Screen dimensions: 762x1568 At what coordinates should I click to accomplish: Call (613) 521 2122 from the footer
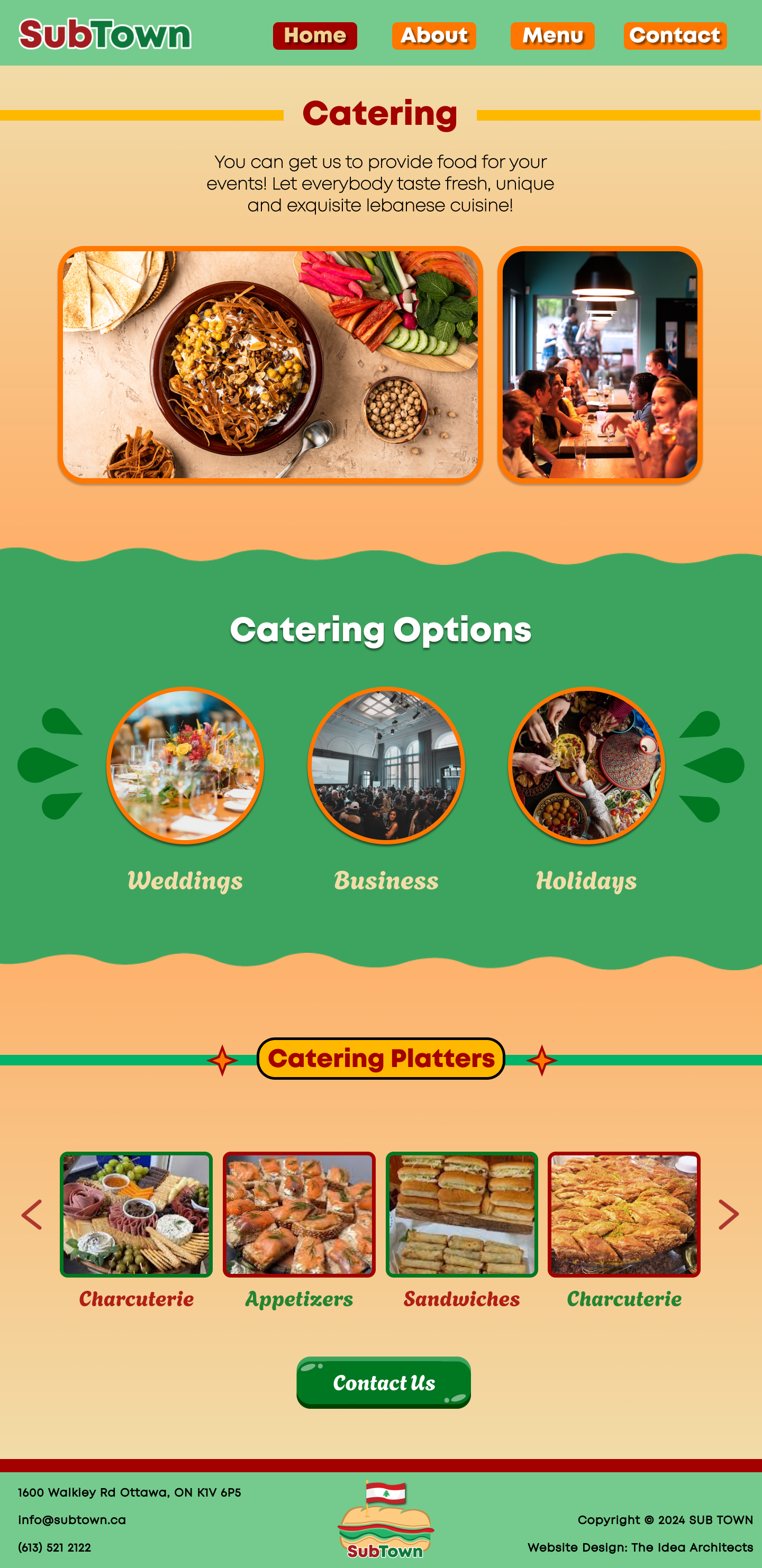click(x=54, y=1547)
